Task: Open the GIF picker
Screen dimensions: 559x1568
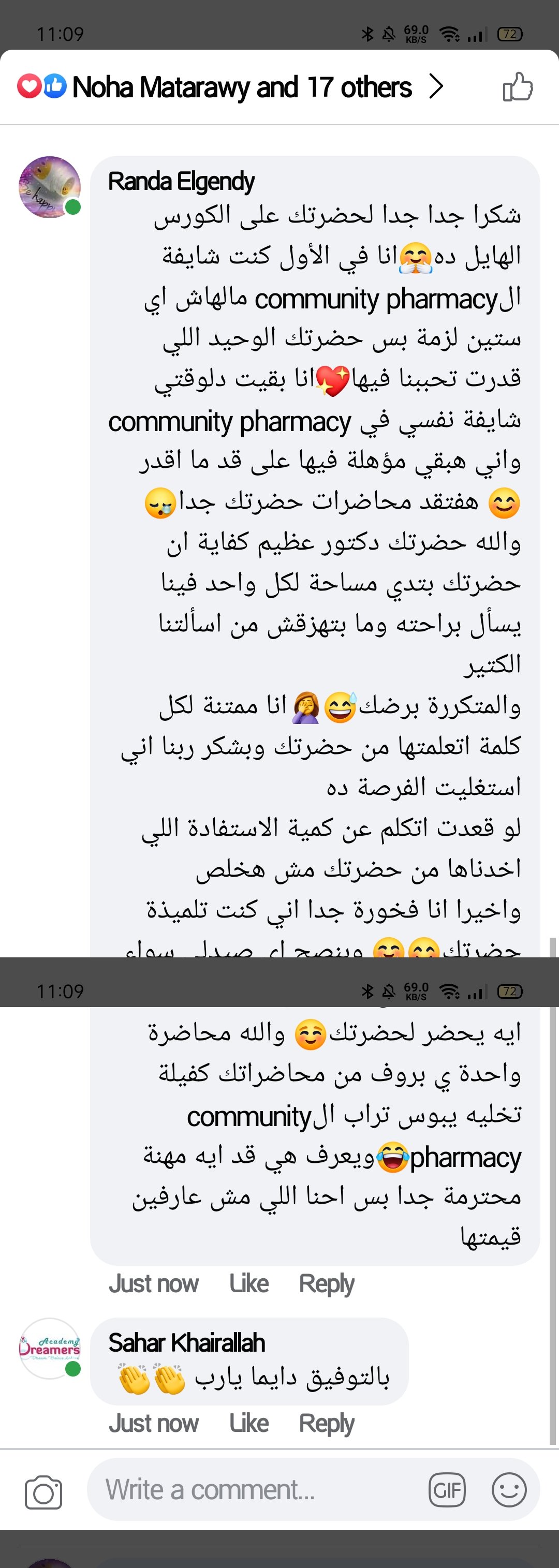Action: point(447,1490)
